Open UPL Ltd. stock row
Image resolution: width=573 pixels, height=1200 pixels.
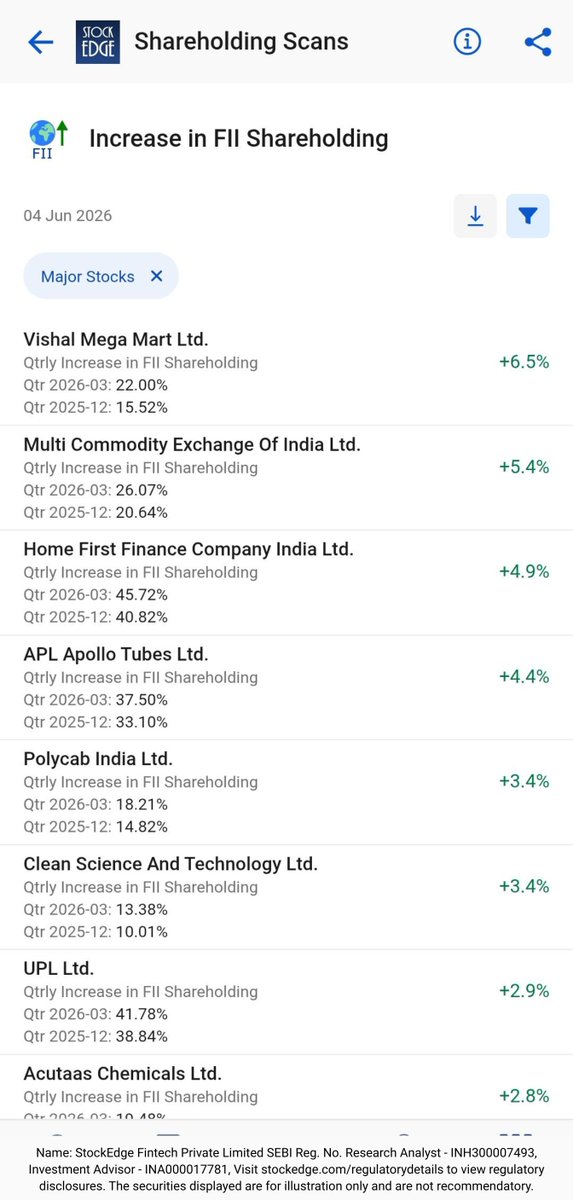(286, 1003)
